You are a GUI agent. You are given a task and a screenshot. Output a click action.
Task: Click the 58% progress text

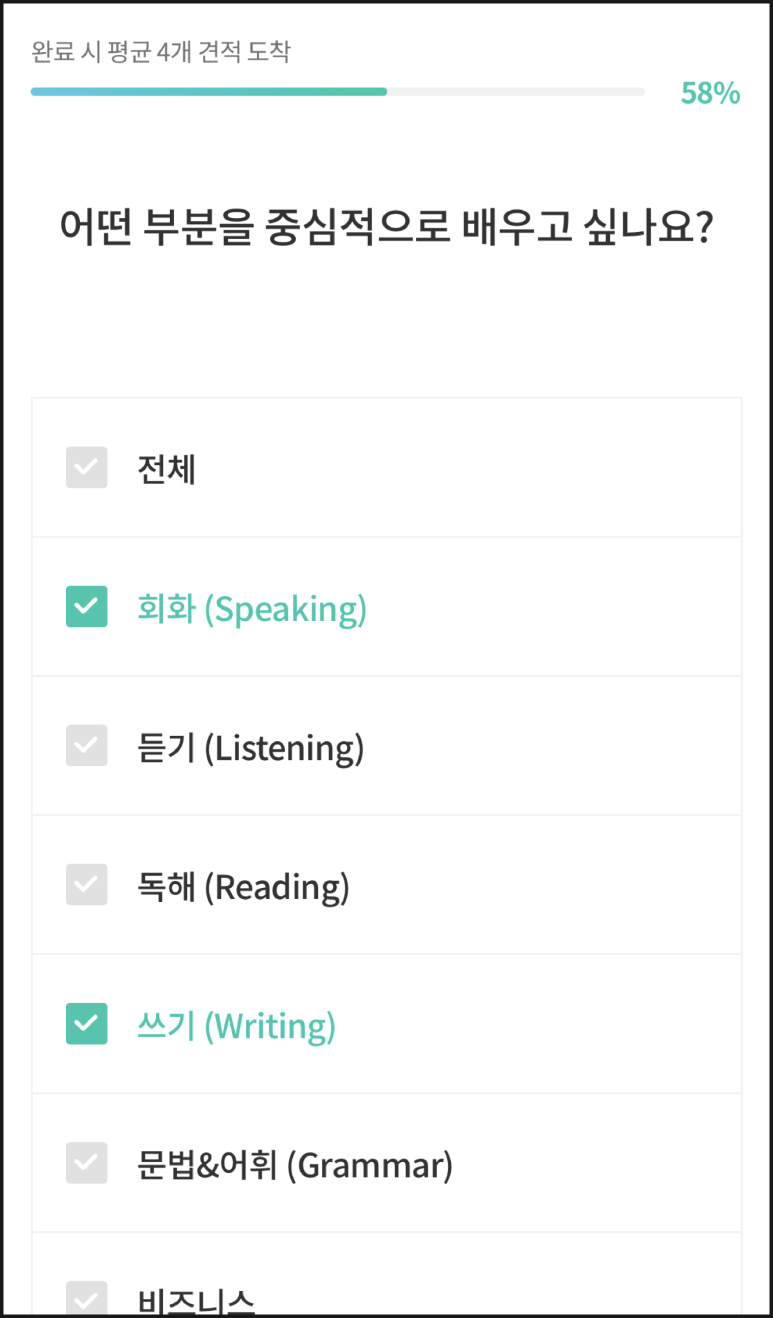[710, 92]
